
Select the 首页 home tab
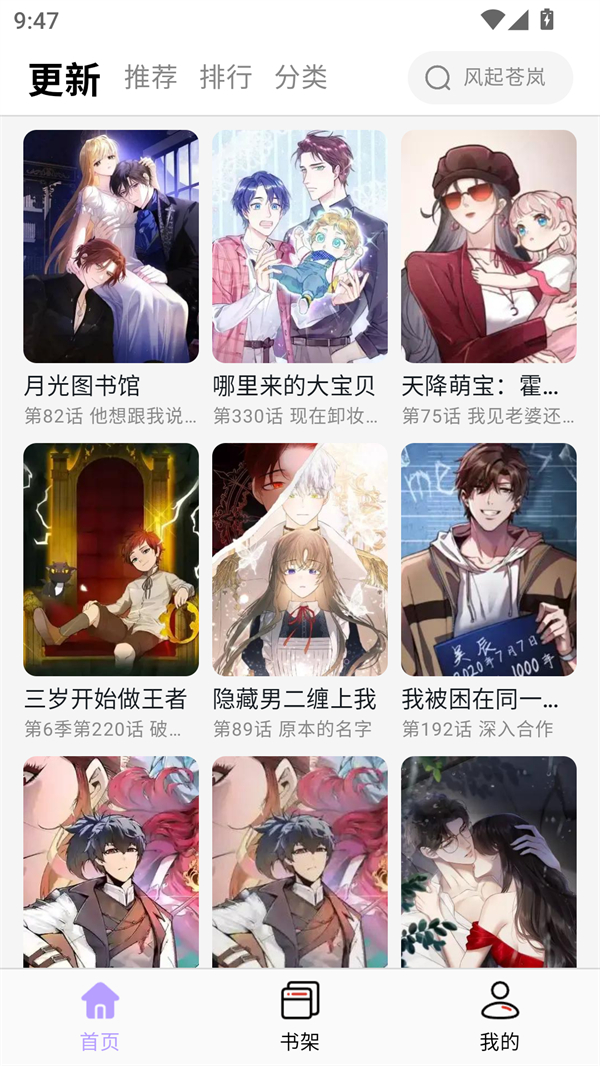(100, 1015)
